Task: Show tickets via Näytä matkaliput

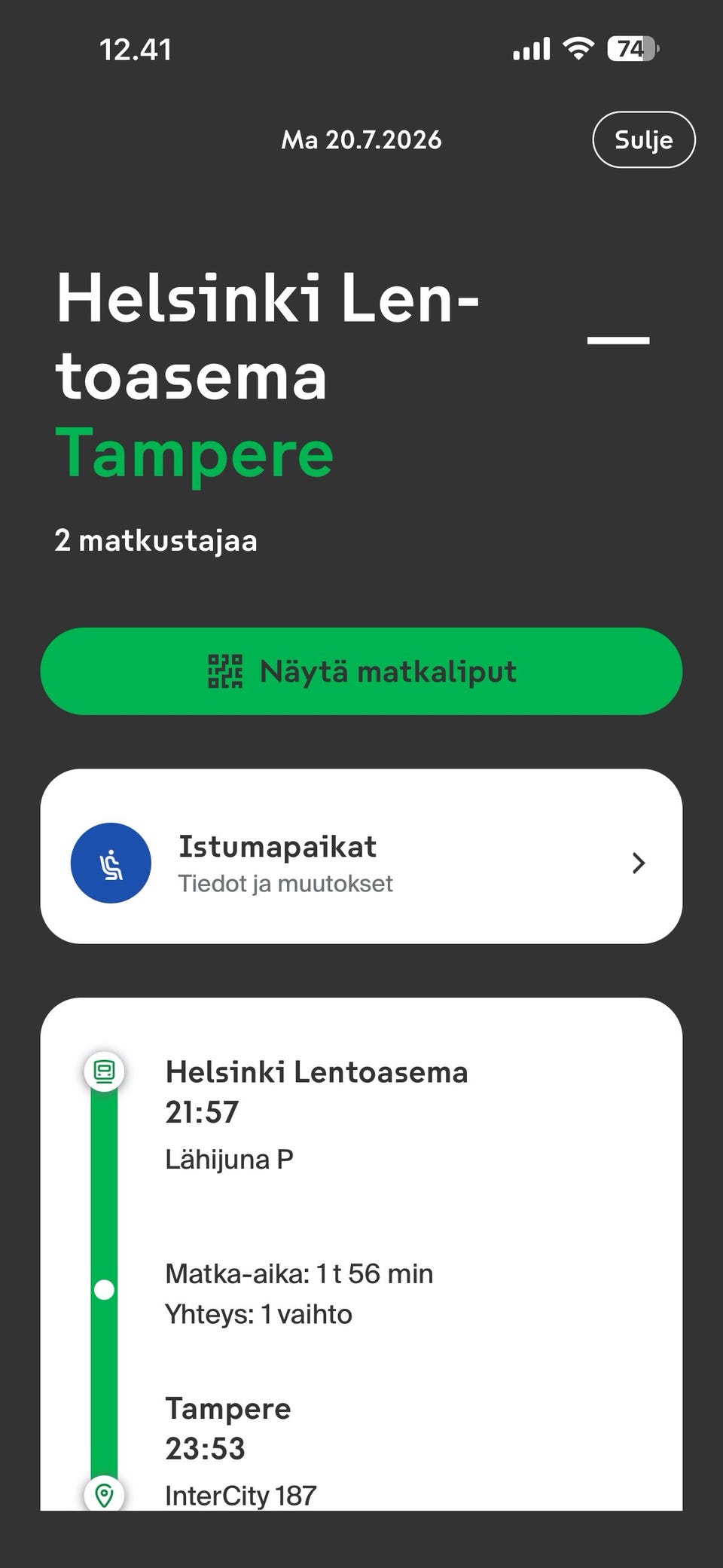Action: coord(361,671)
